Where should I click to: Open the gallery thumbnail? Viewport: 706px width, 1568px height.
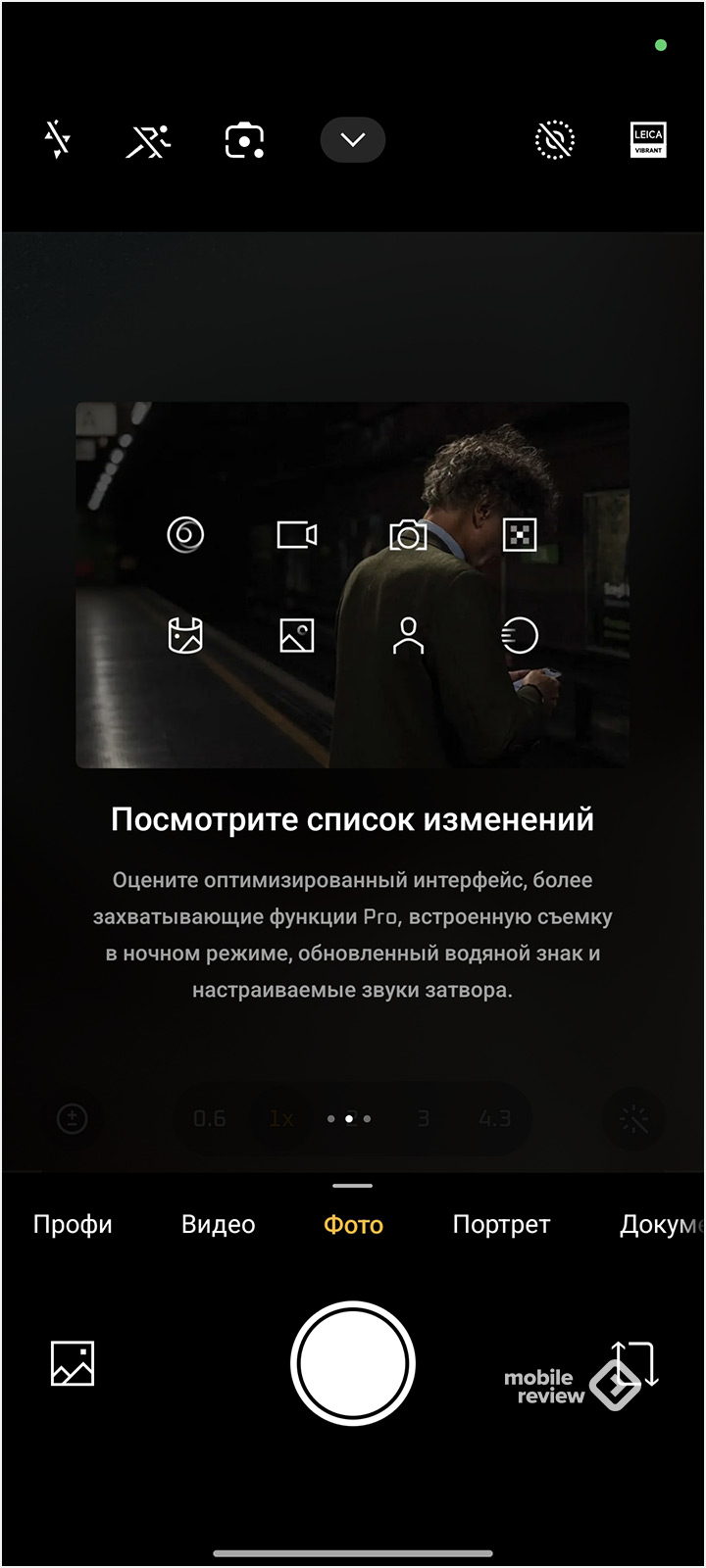73,1363
